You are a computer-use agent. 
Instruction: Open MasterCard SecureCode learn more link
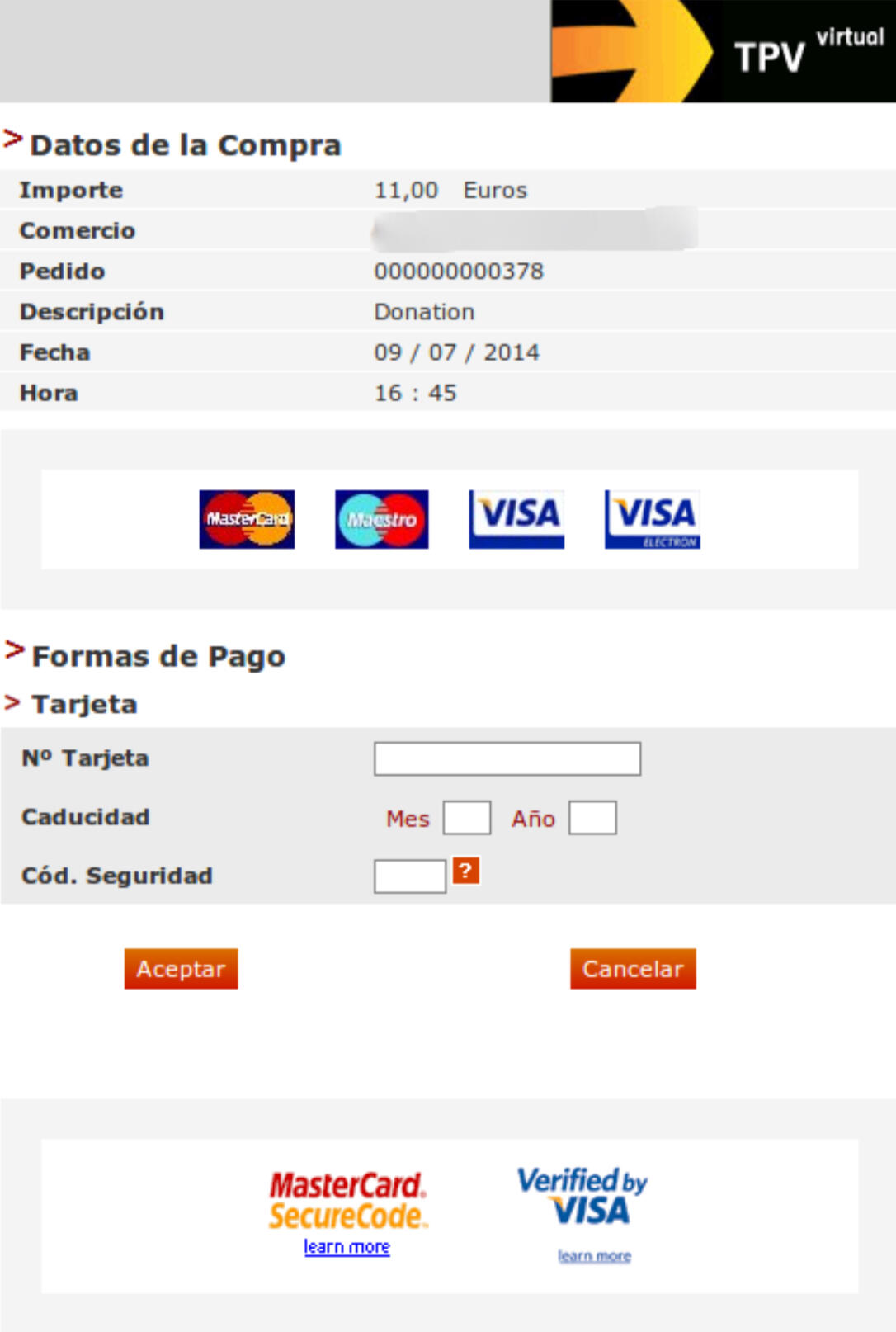pos(347,1246)
